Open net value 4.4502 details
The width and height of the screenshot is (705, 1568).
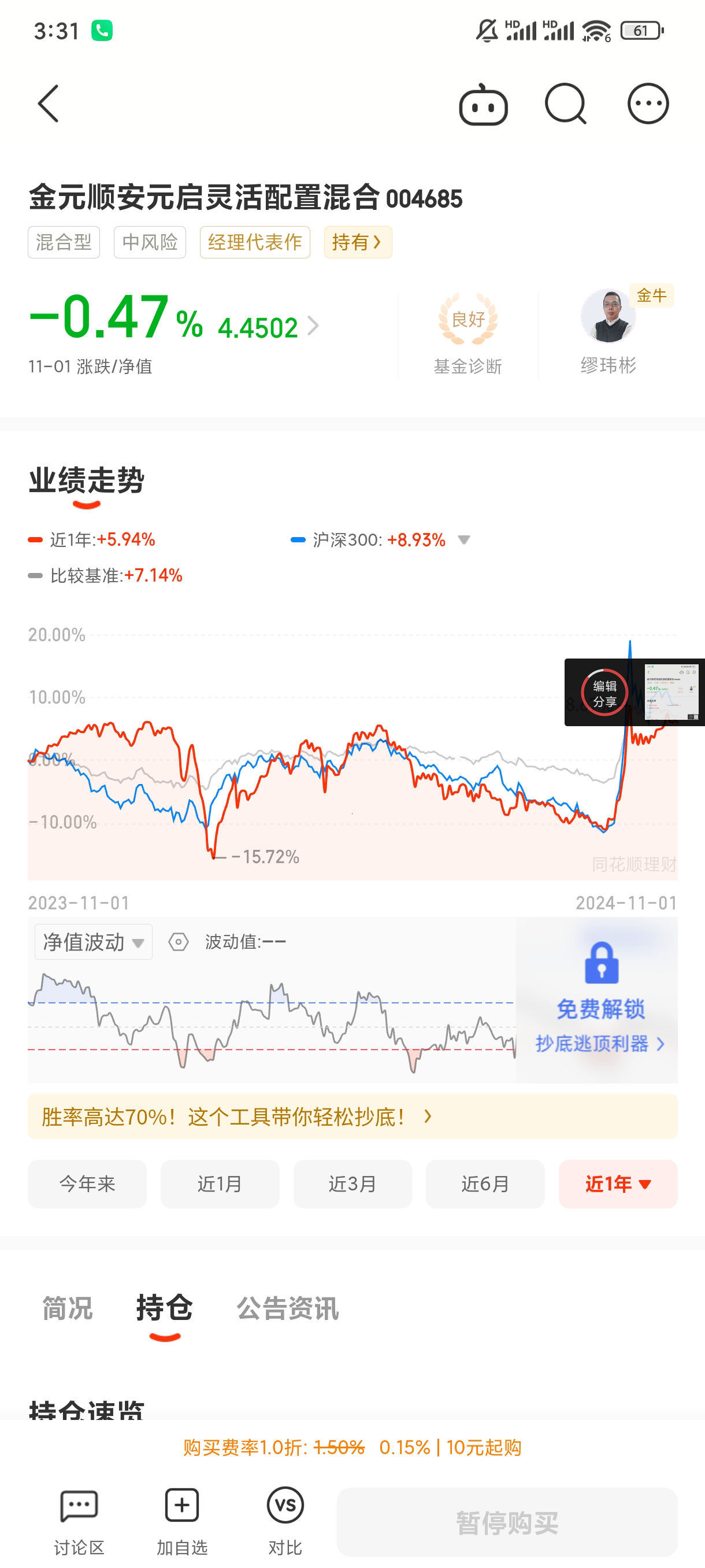point(268,327)
